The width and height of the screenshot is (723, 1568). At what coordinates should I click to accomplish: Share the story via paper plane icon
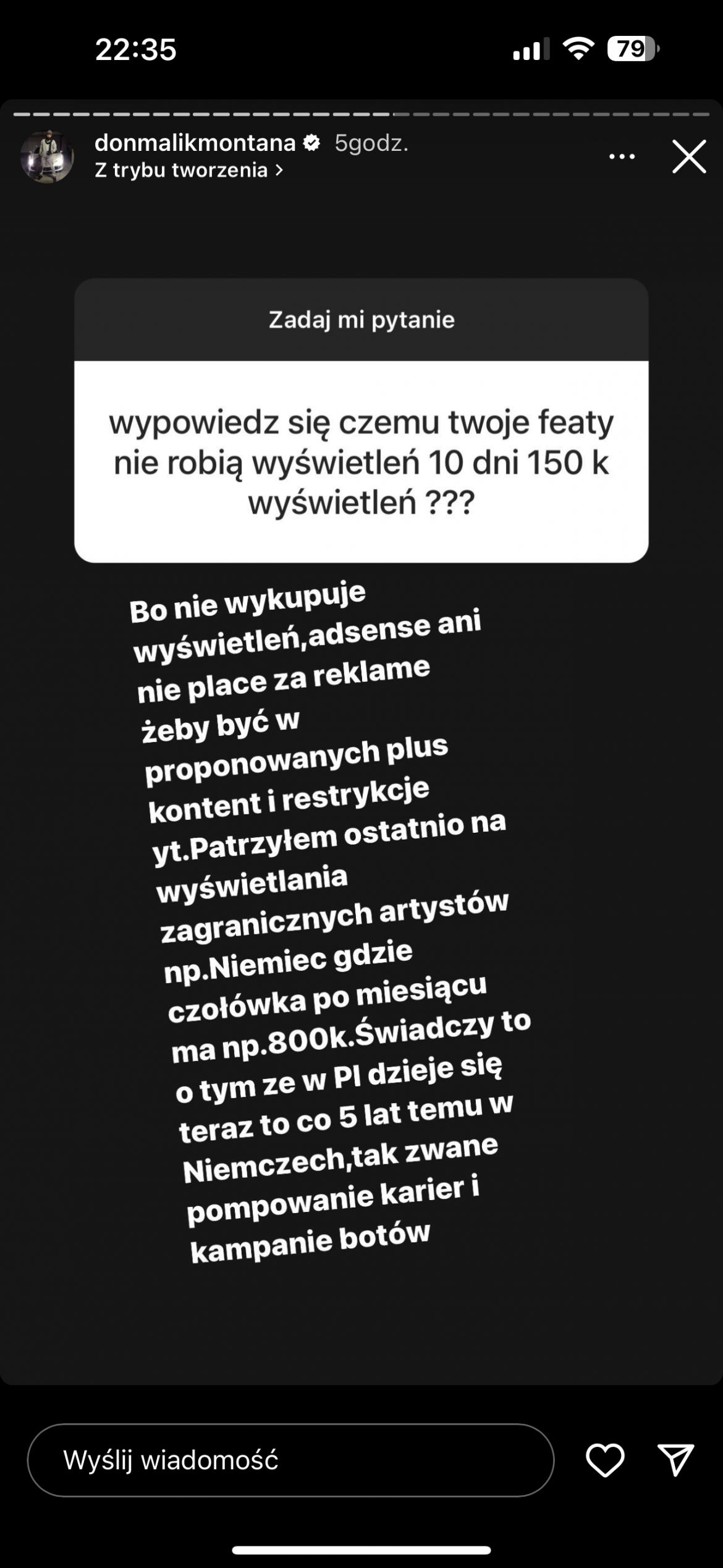[x=675, y=1460]
